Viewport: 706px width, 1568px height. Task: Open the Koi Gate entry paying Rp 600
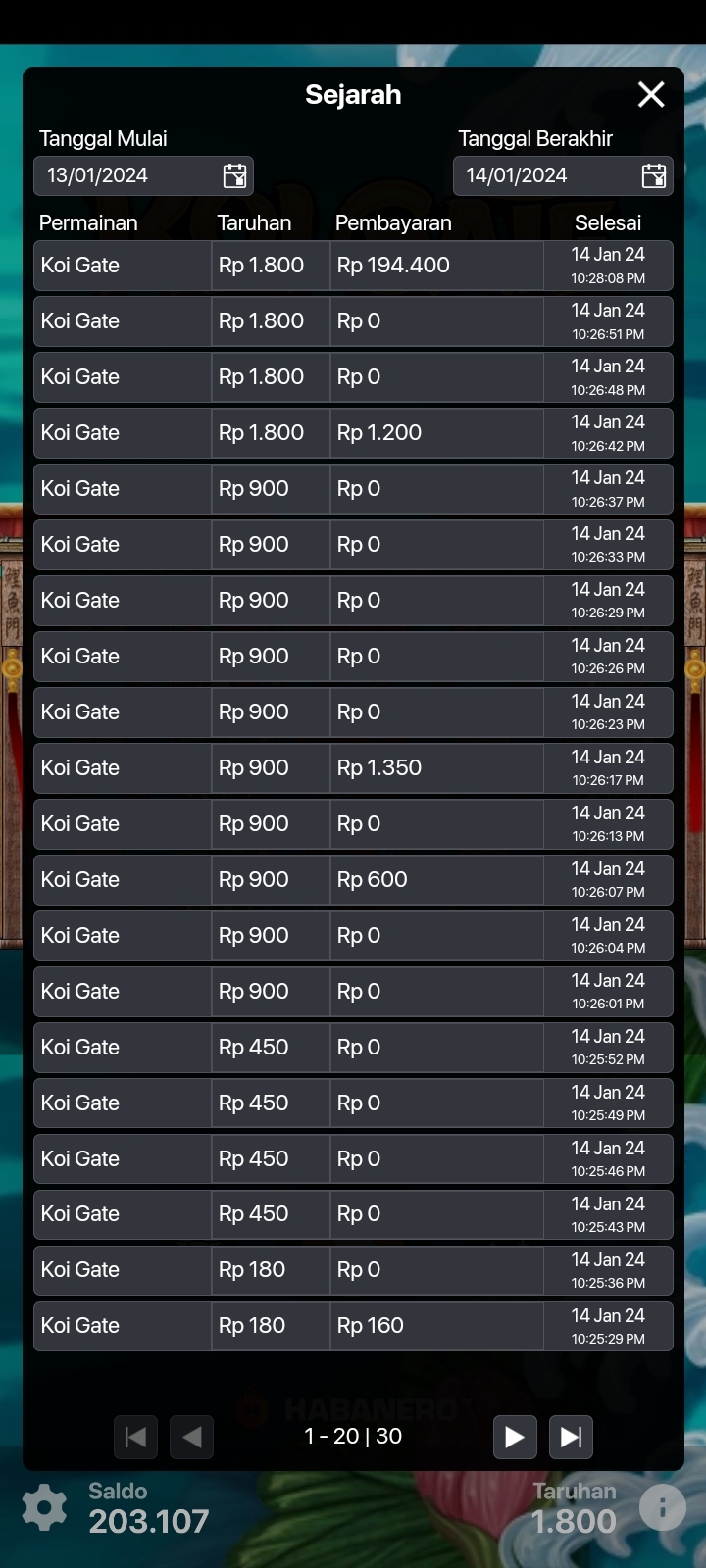(x=353, y=880)
